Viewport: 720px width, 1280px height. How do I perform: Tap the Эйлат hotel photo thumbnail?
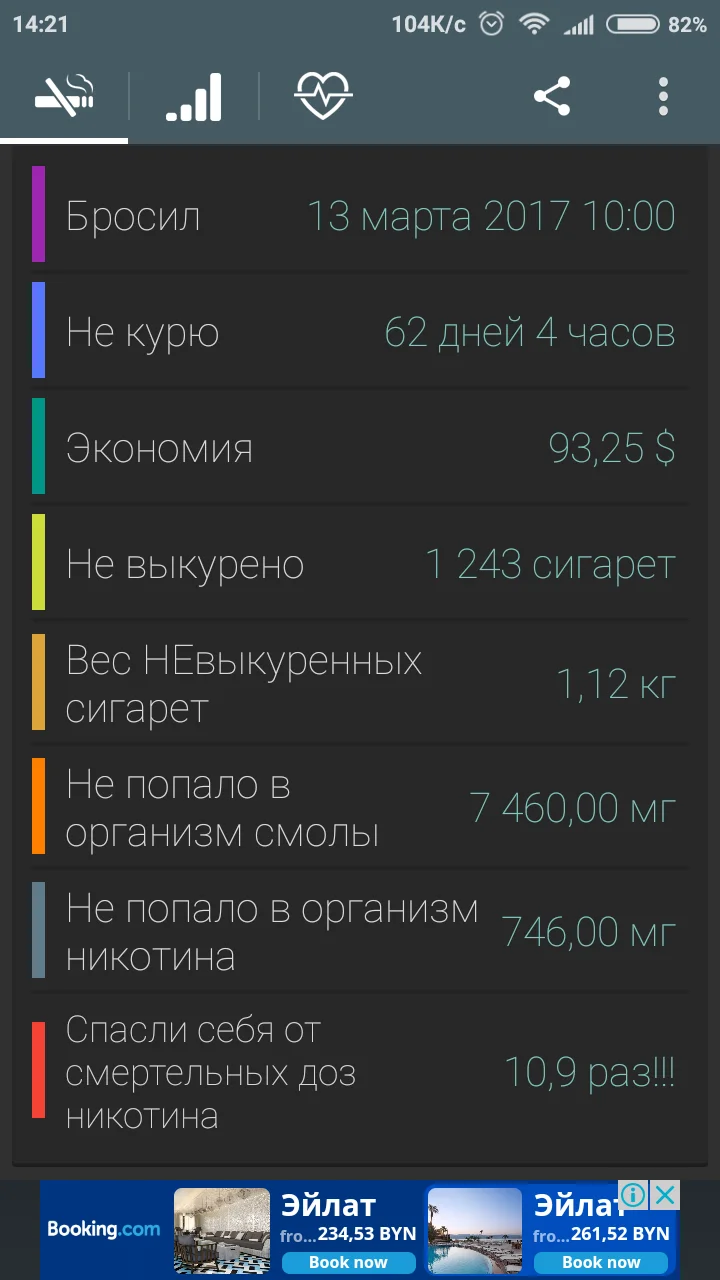click(x=221, y=1230)
